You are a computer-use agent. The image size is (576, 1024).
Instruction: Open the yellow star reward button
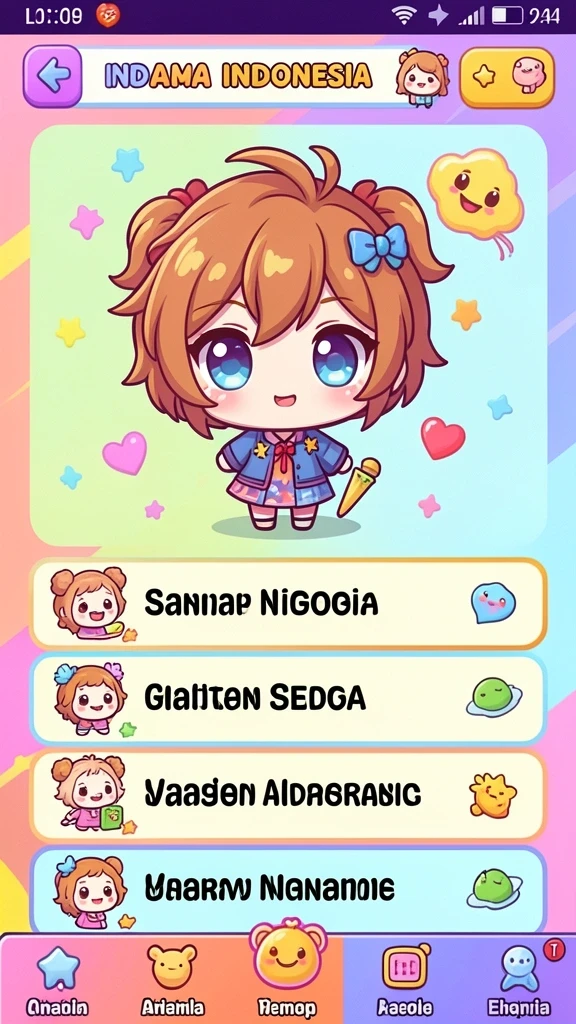[x=507, y=77]
